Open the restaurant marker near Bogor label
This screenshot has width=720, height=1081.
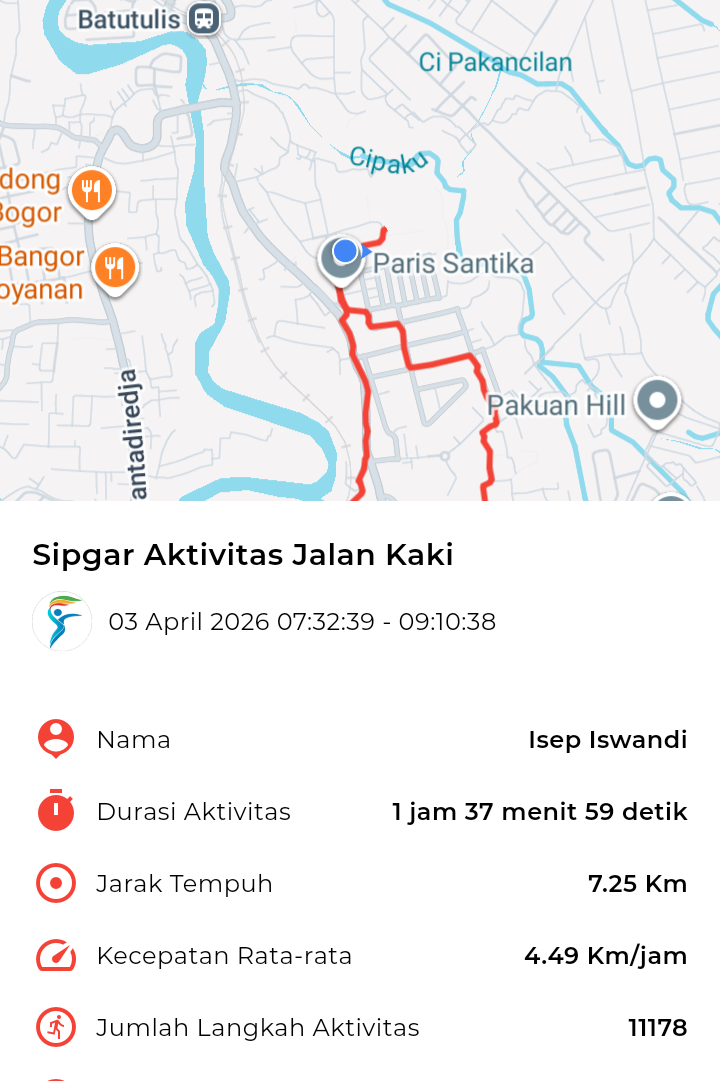(92, 190)
